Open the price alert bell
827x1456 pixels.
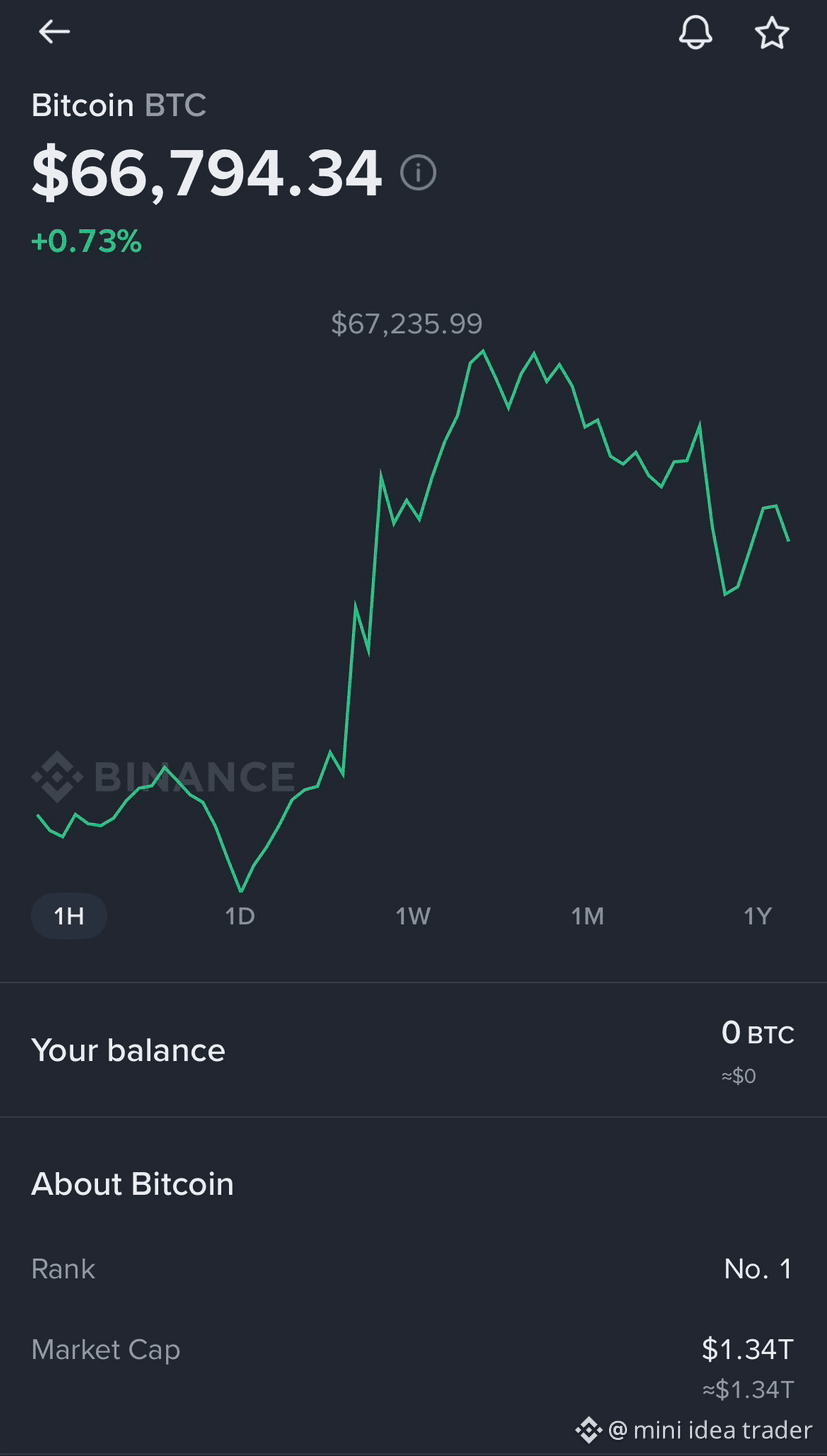pos(695,32)
